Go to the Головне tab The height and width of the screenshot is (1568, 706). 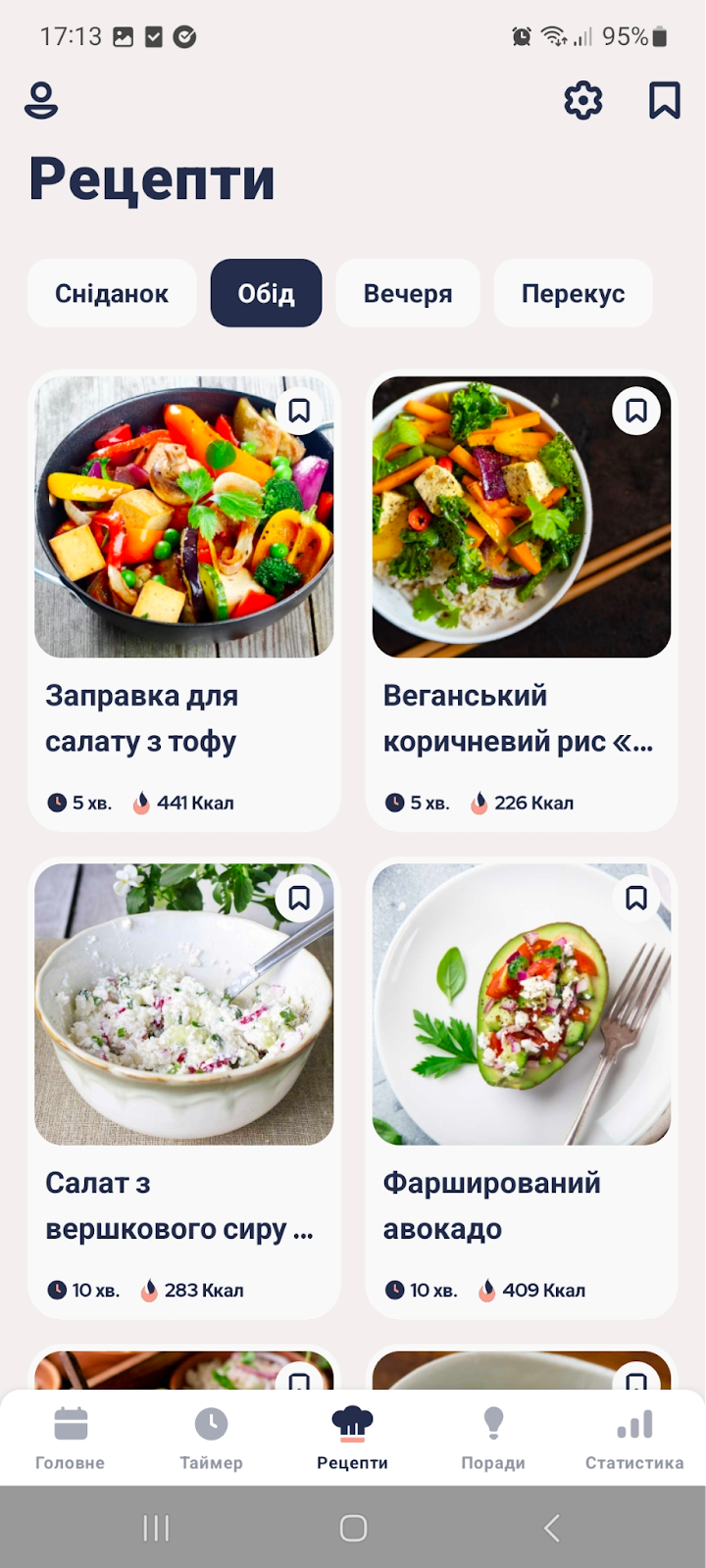coord(71,1438)
